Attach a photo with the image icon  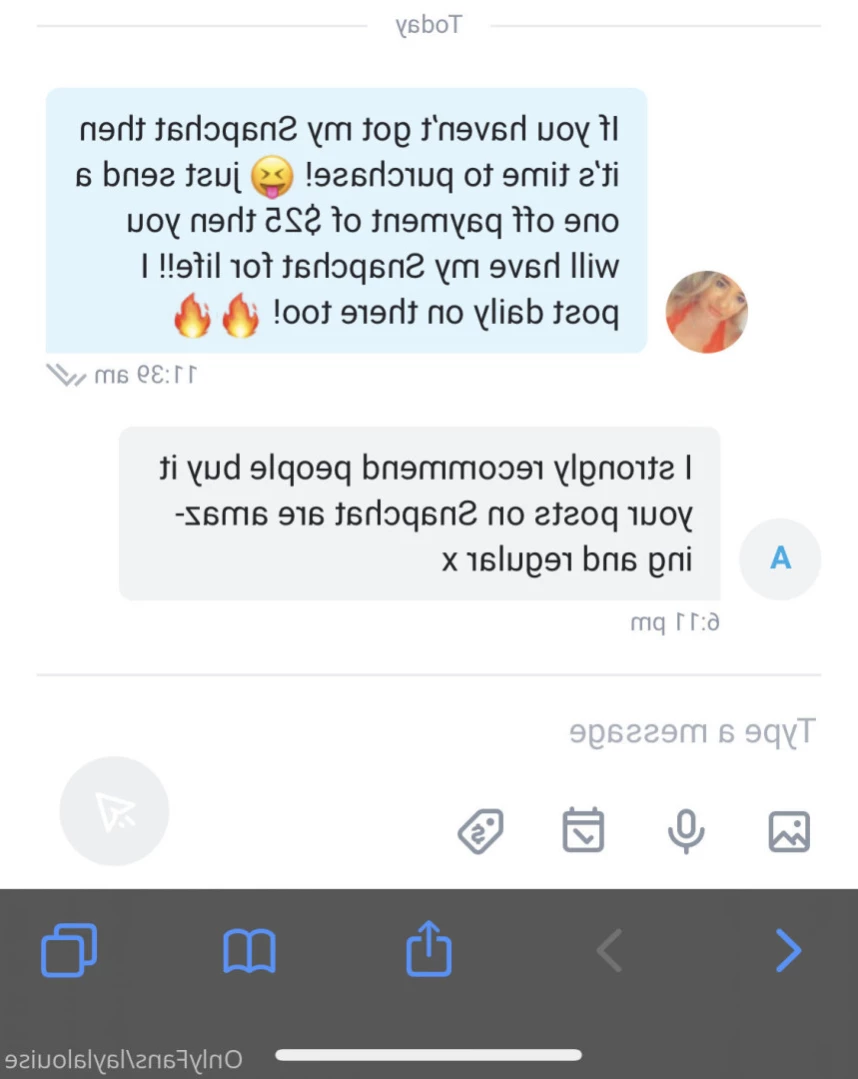(x=788, y=831)
